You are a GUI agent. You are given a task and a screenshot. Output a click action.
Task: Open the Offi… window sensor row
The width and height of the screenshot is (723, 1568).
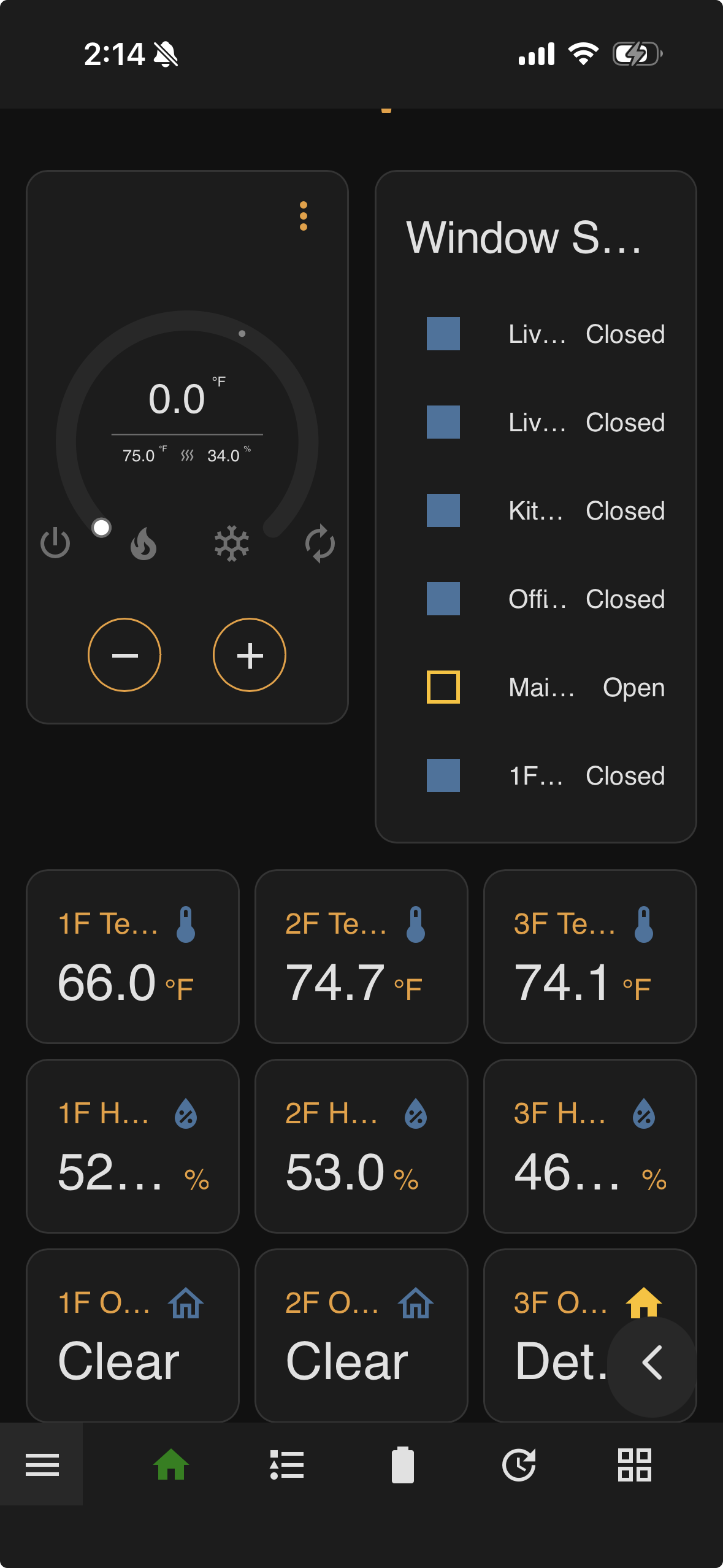(x=535, y=599)
